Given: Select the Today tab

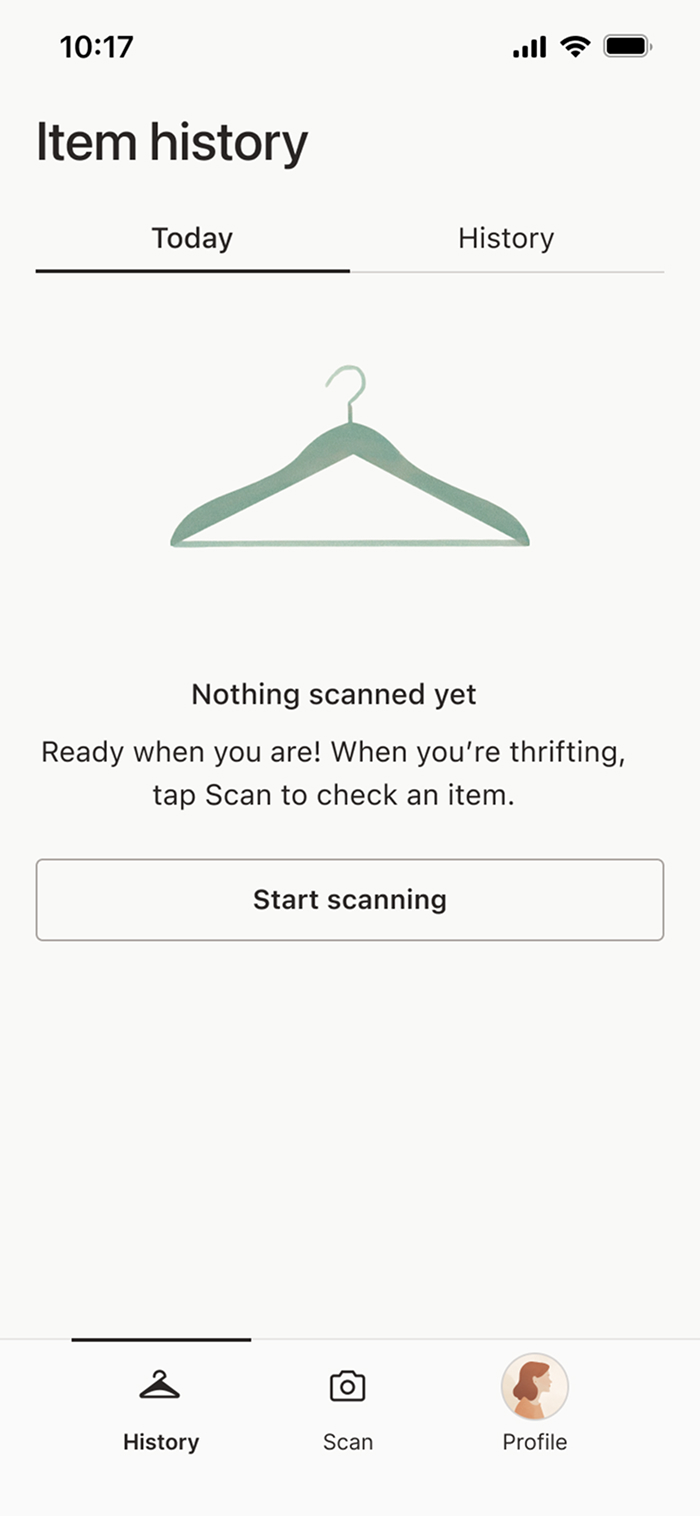Looking at the screenshot, I should point(192,239).
